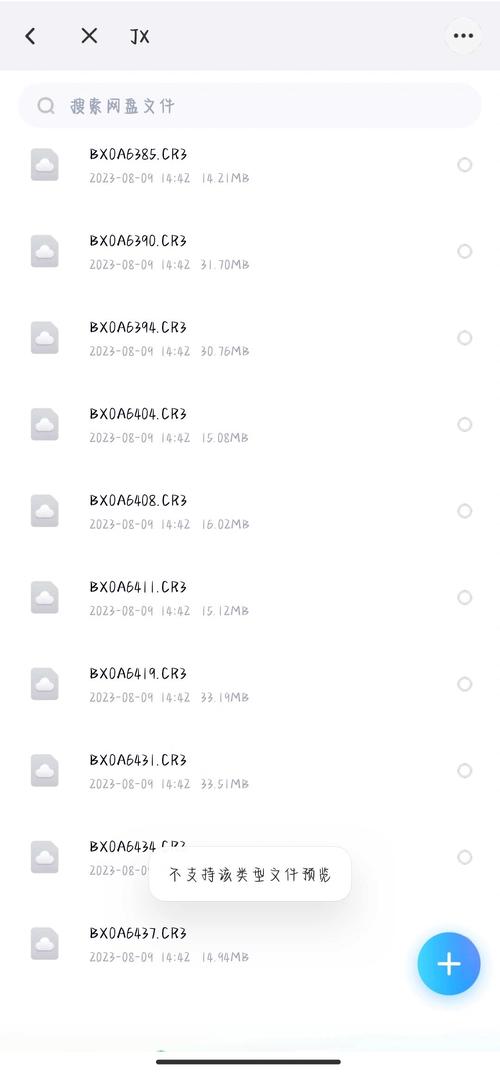Select the circle for BX0A6431.CR3
The width and height of the screenshot is (500, 1072).
tap(464, 770)
